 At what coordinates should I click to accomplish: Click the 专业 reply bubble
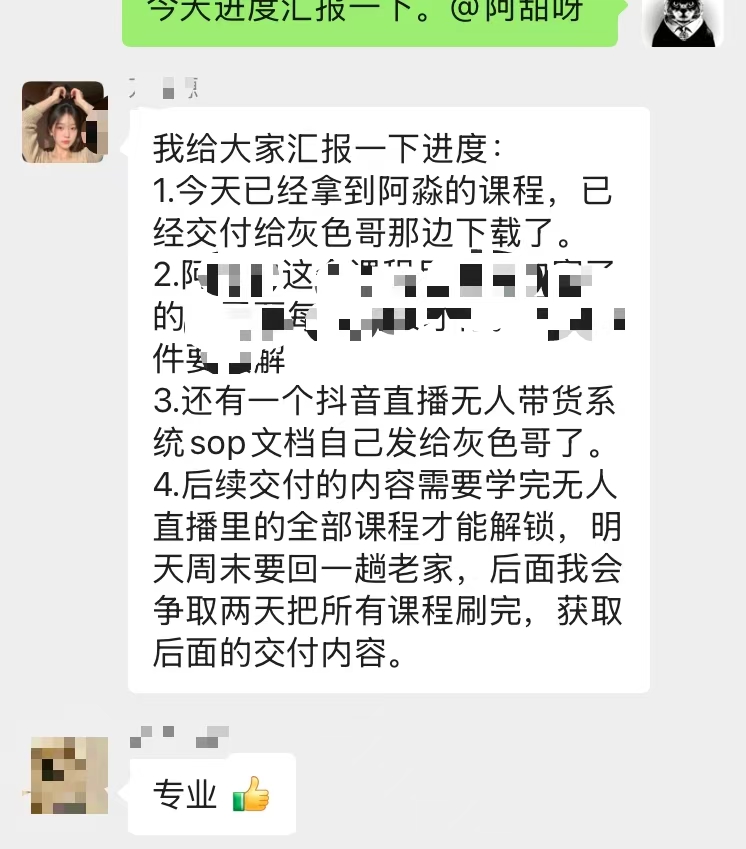click(210, 793)
